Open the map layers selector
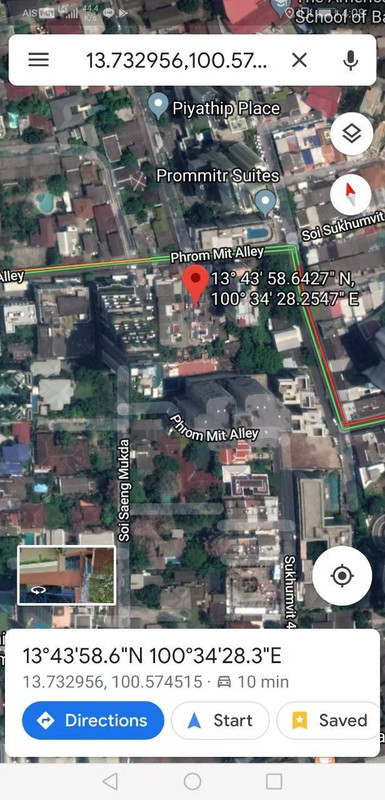The width and height of the screenshot is (385, 800). point(351,134)
